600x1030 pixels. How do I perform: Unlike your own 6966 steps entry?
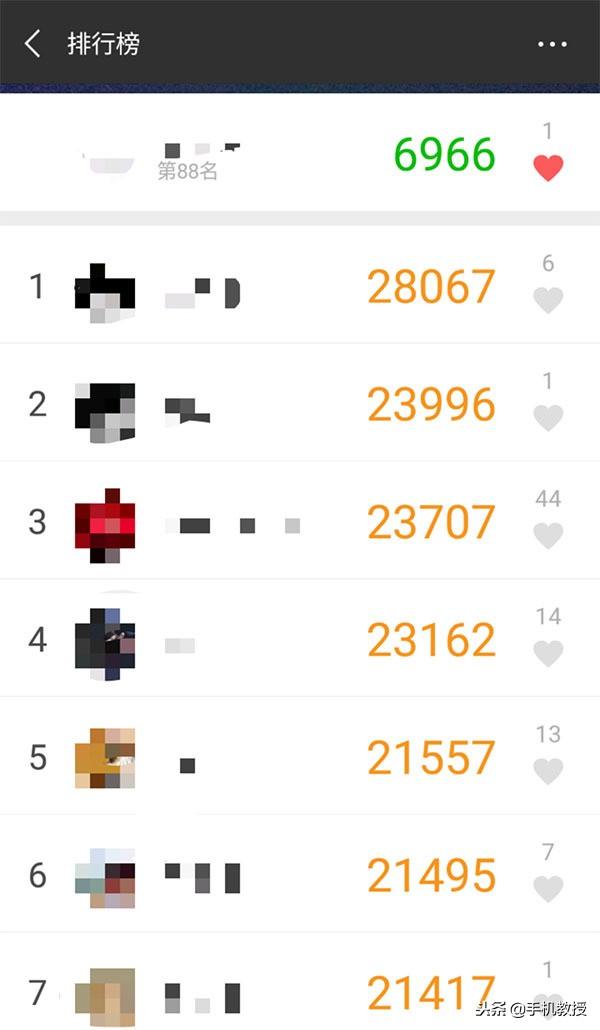[548, 168]
